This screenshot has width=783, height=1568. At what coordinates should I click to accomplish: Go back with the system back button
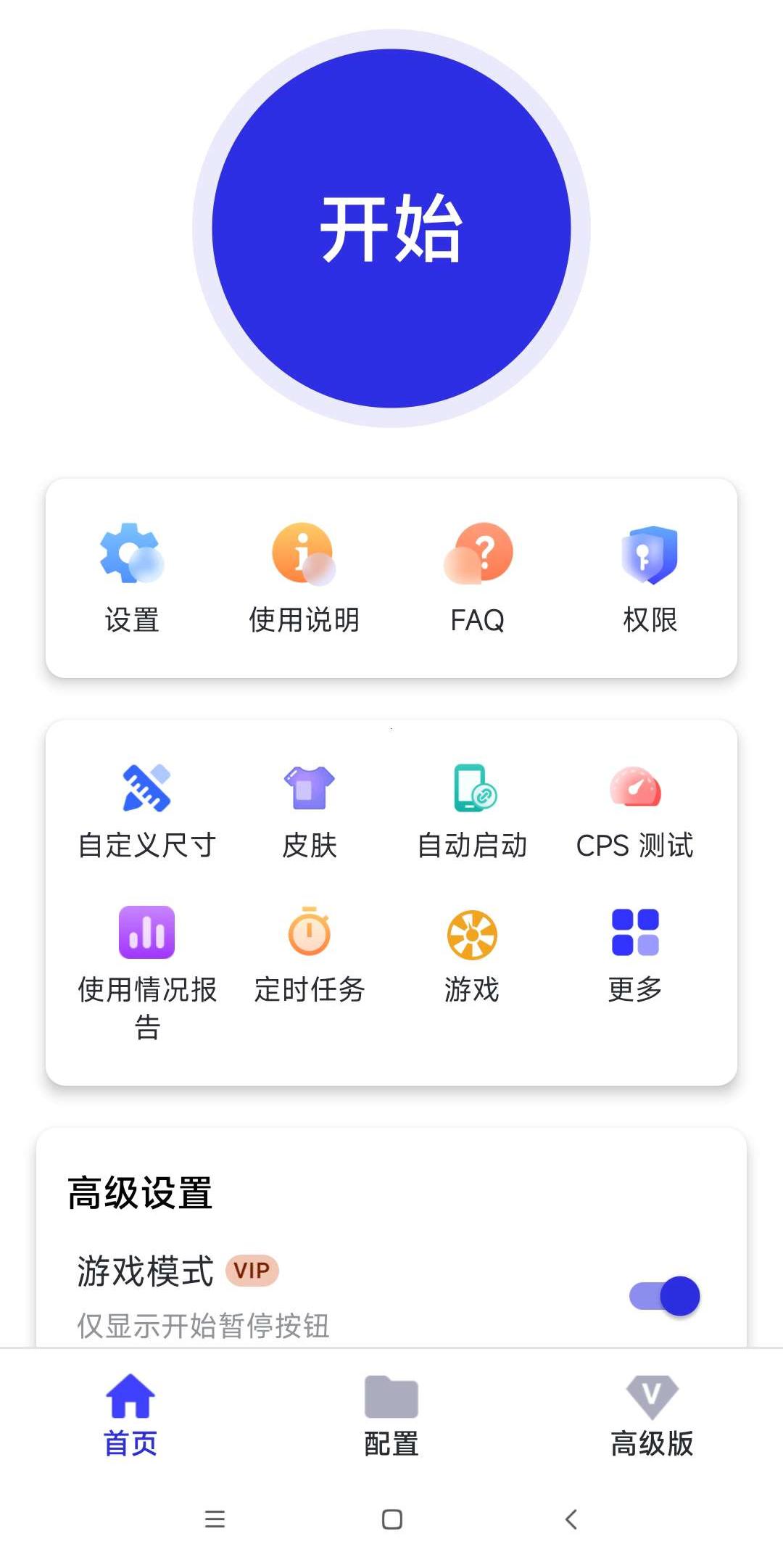(x=571, y=1519)
